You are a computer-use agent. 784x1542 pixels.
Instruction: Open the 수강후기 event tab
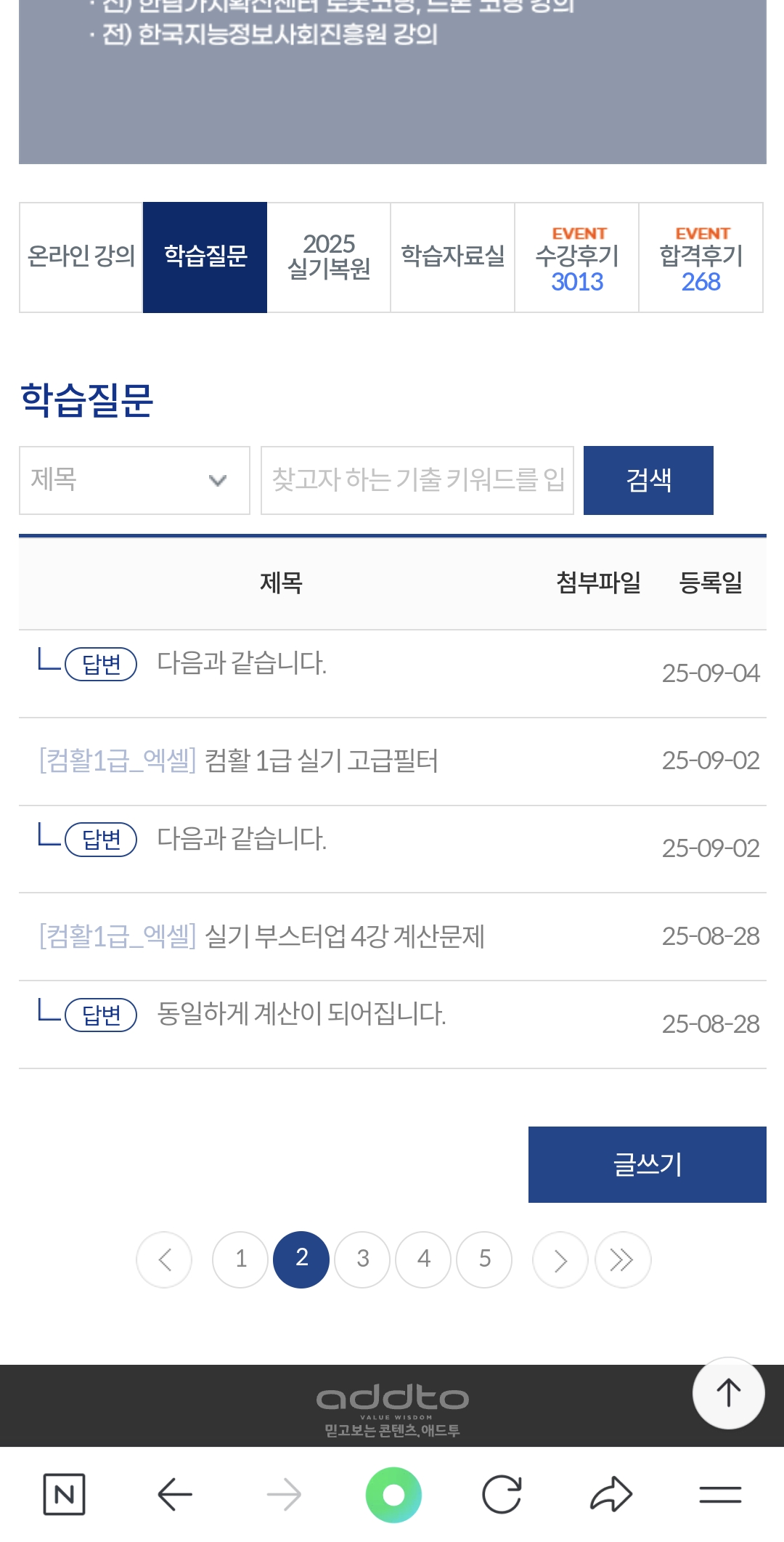[x=577, y=257]
